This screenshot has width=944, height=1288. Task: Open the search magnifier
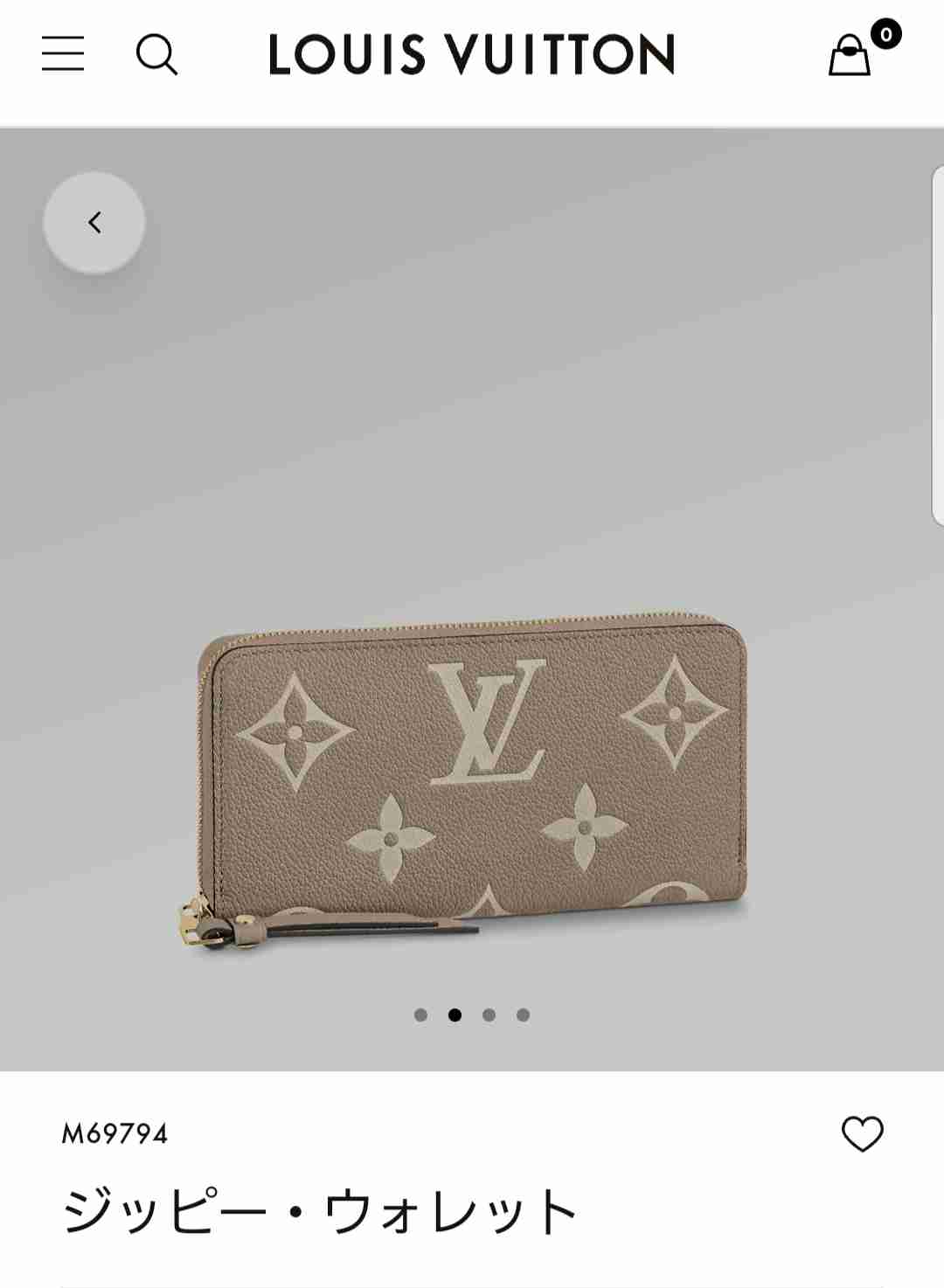[x=156, y=54]
